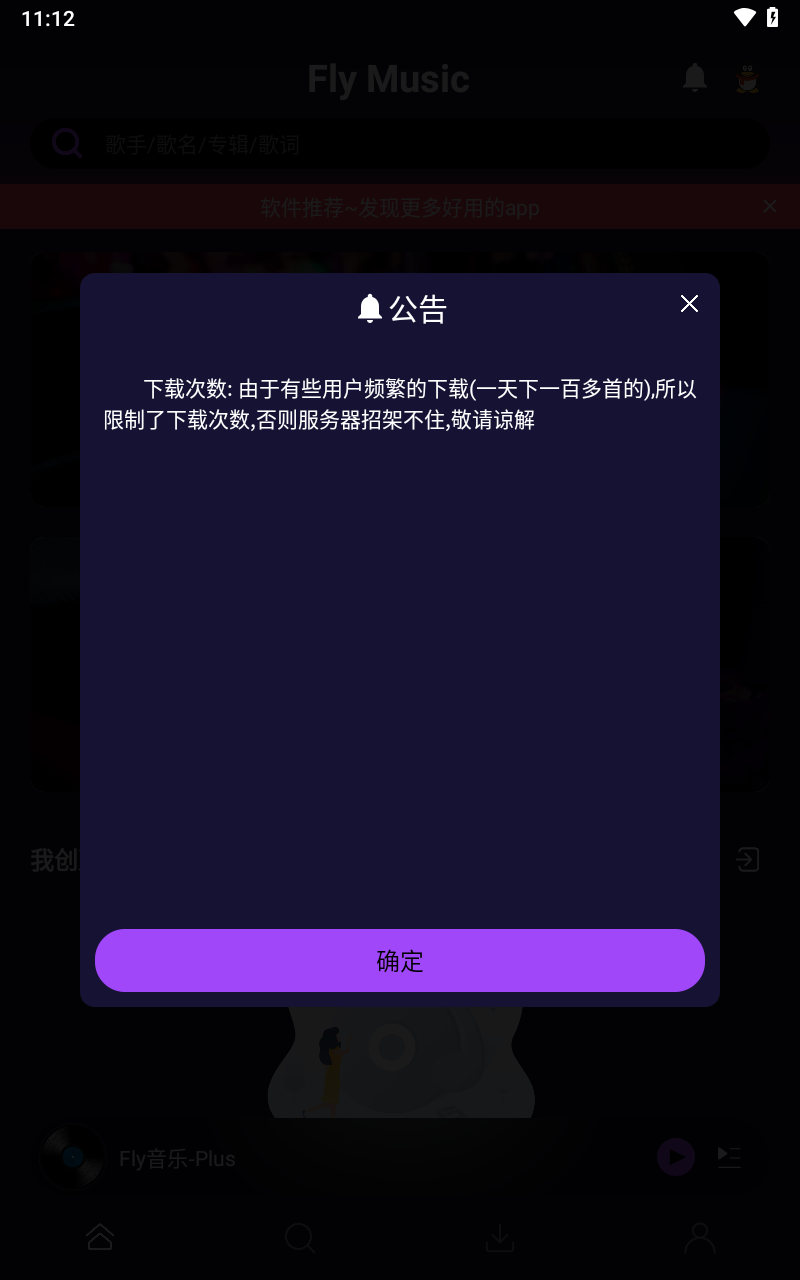Open the 软件推荐 app recommendation banner
The image size is (800, 1280).
click(x=399, y=207)
